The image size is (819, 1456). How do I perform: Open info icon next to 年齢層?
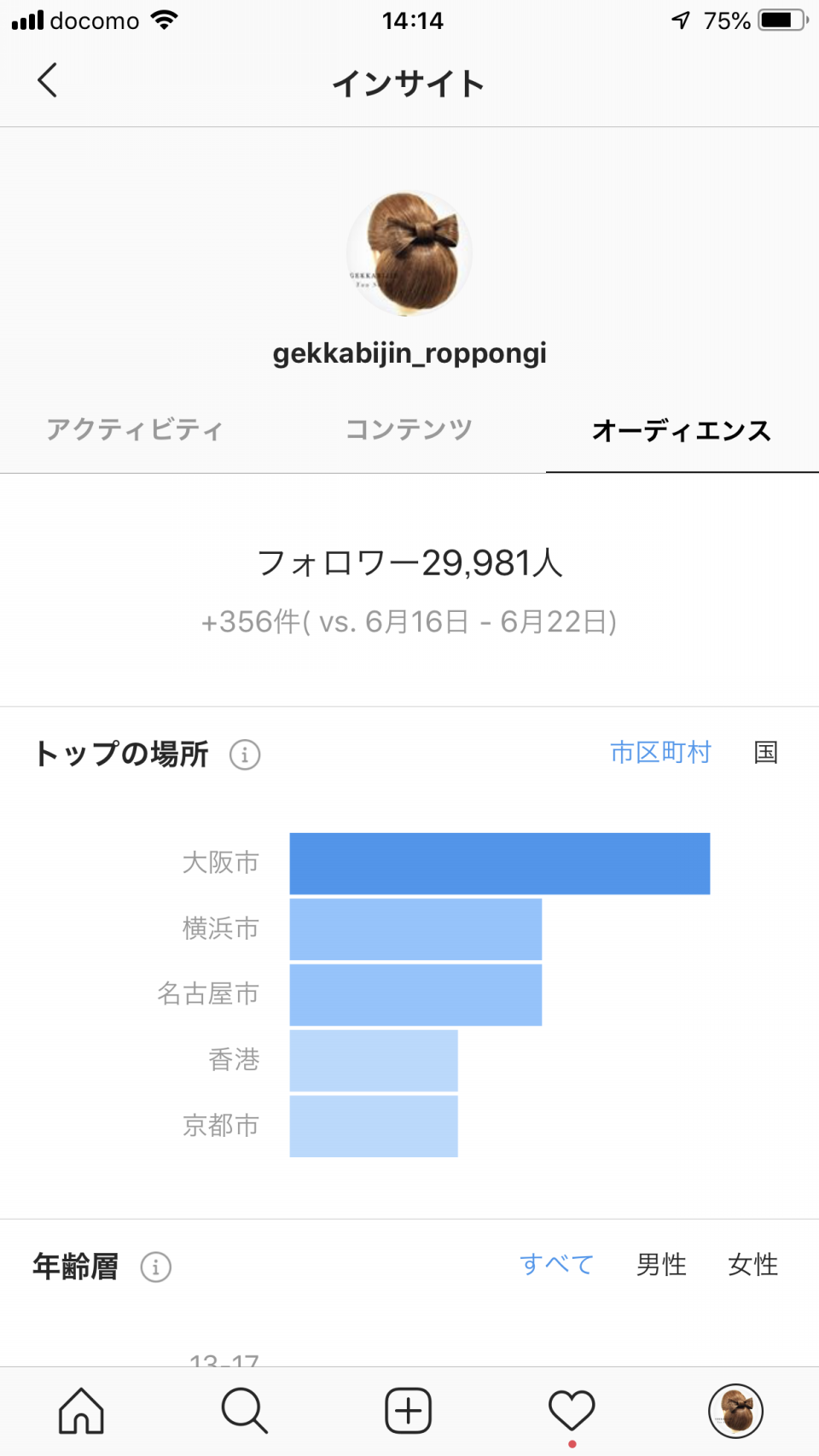[156, 1267]
